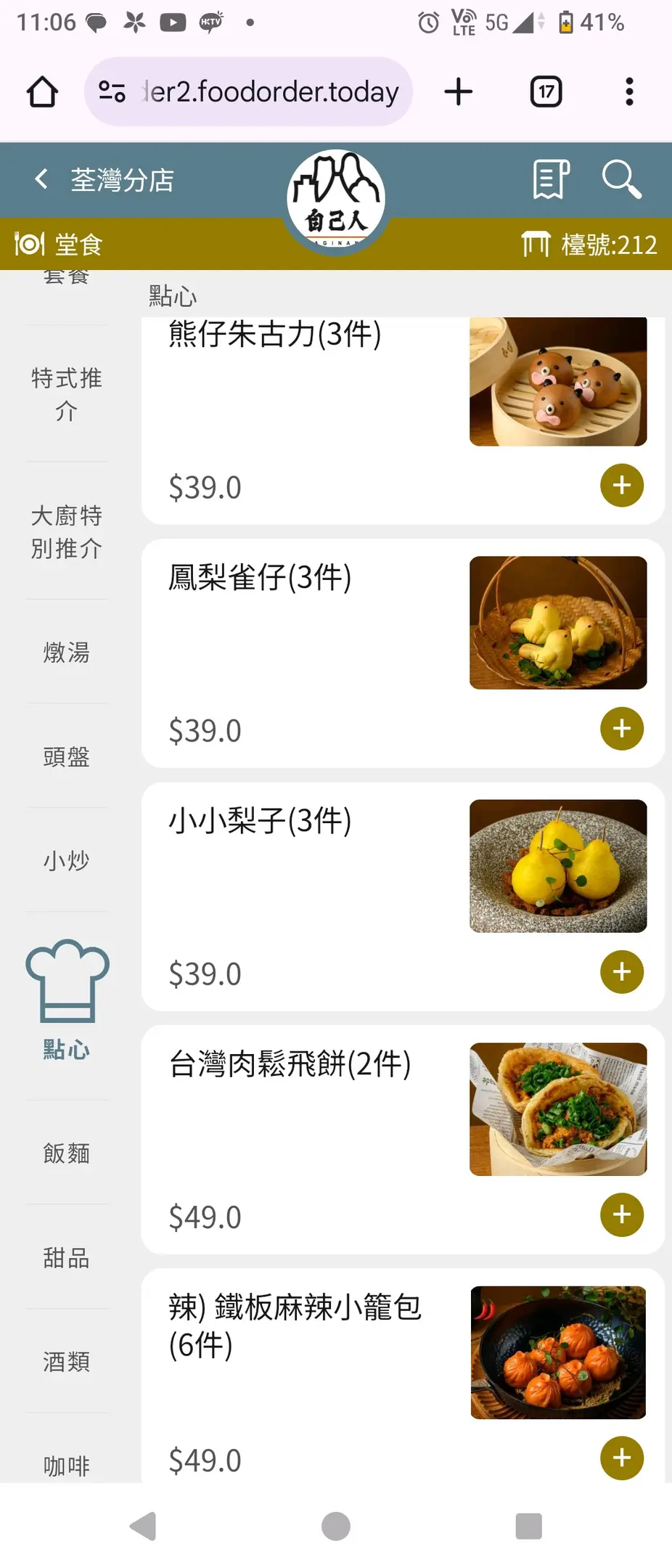Open the menu search magnifier
This screenshot has height=1568, width=672.
pos(621,179)
